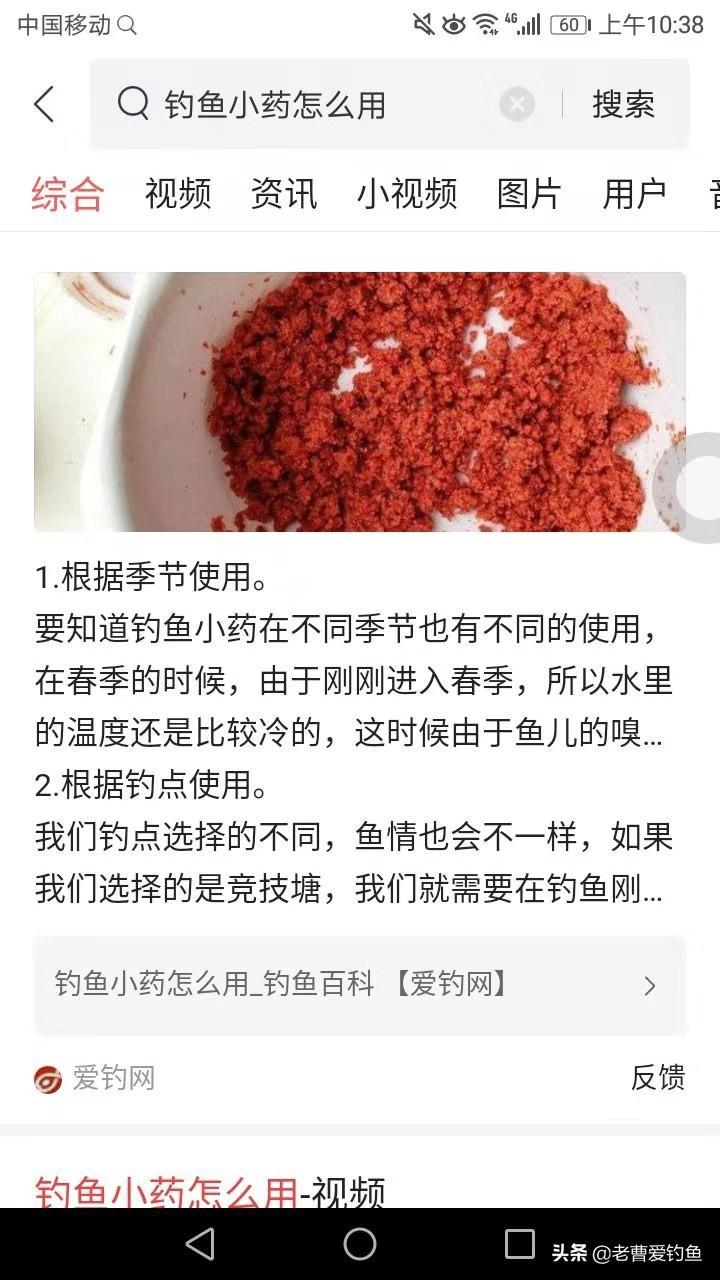
Task: Tap the 搜索 button
Action: point(623,104)
